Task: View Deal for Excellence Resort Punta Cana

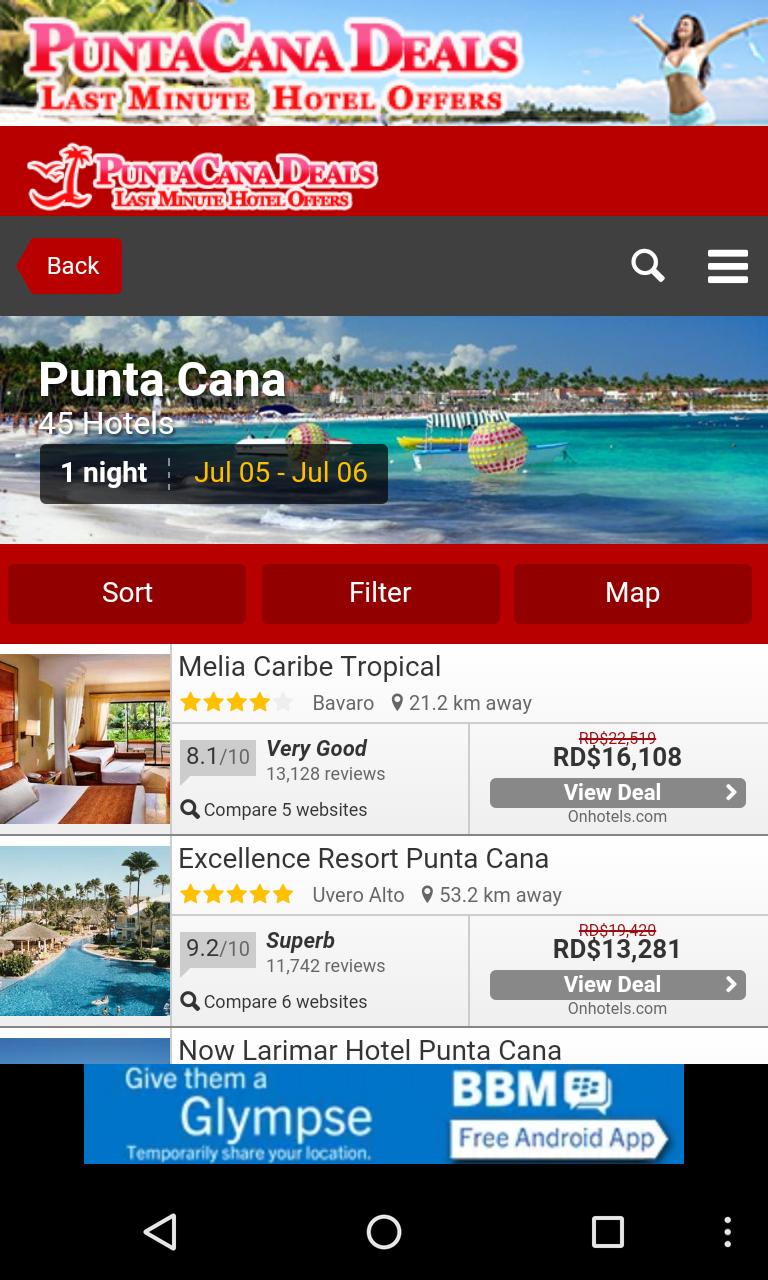Action: (617, 985)
